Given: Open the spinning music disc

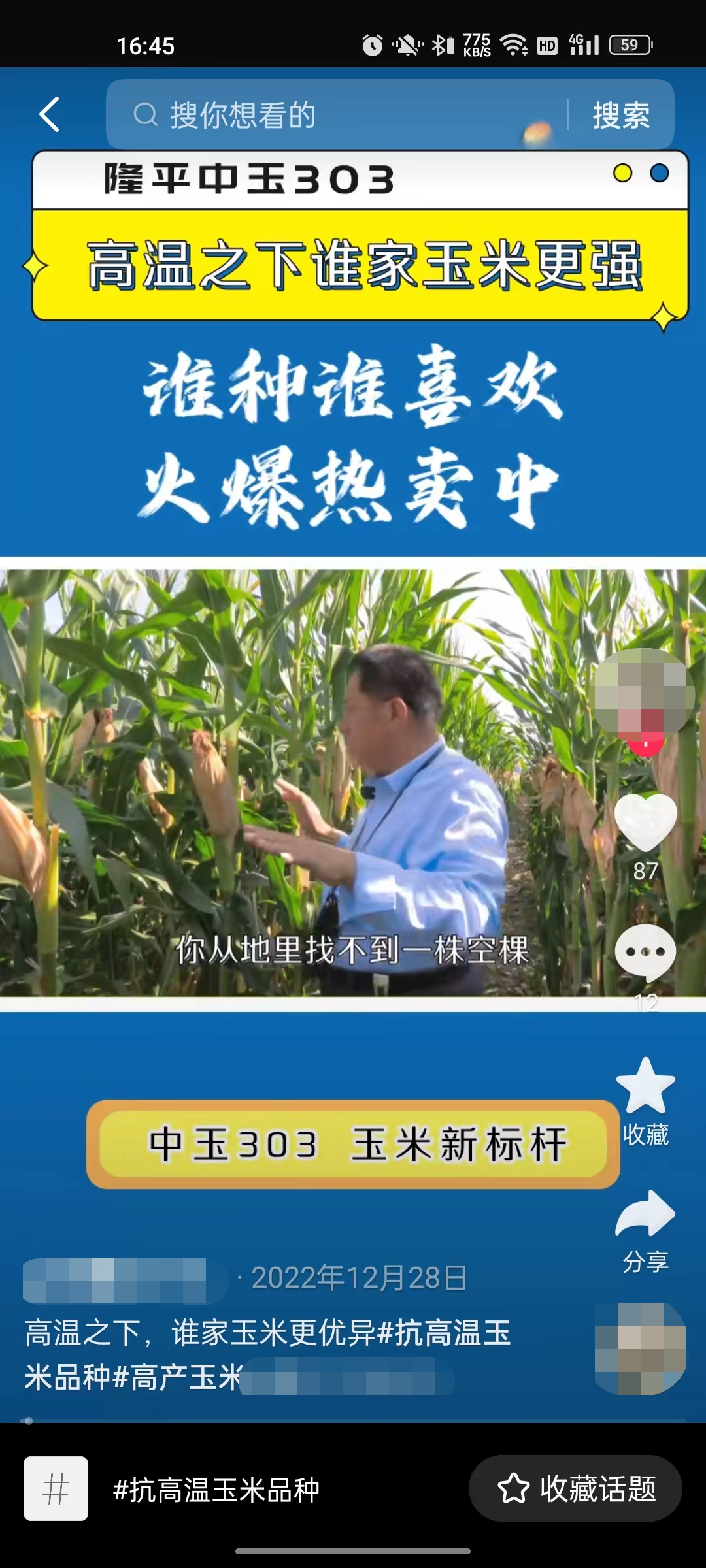Looking at the screenshot, I should coord(641,1348).
